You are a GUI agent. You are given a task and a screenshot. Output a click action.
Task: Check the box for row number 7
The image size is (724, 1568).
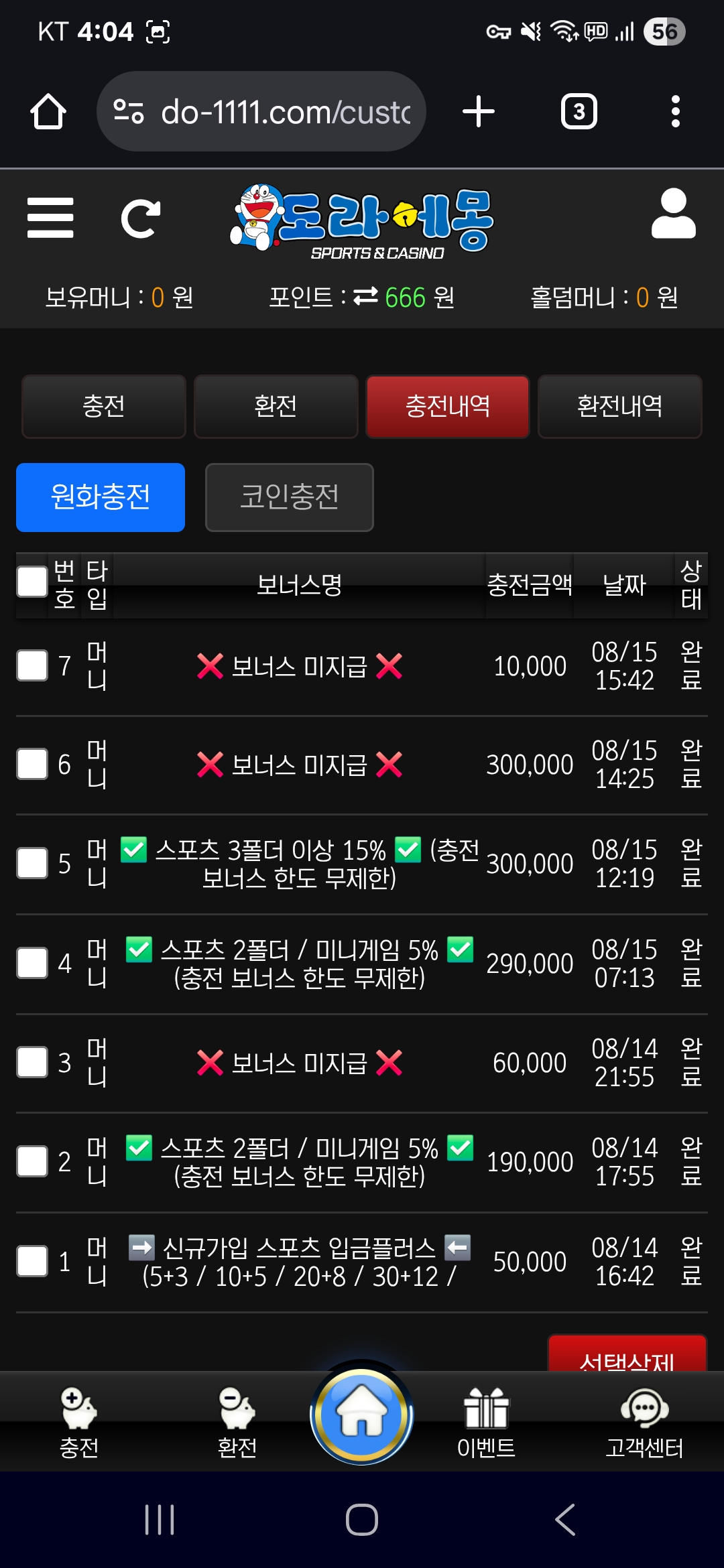[x=32, y=665]
